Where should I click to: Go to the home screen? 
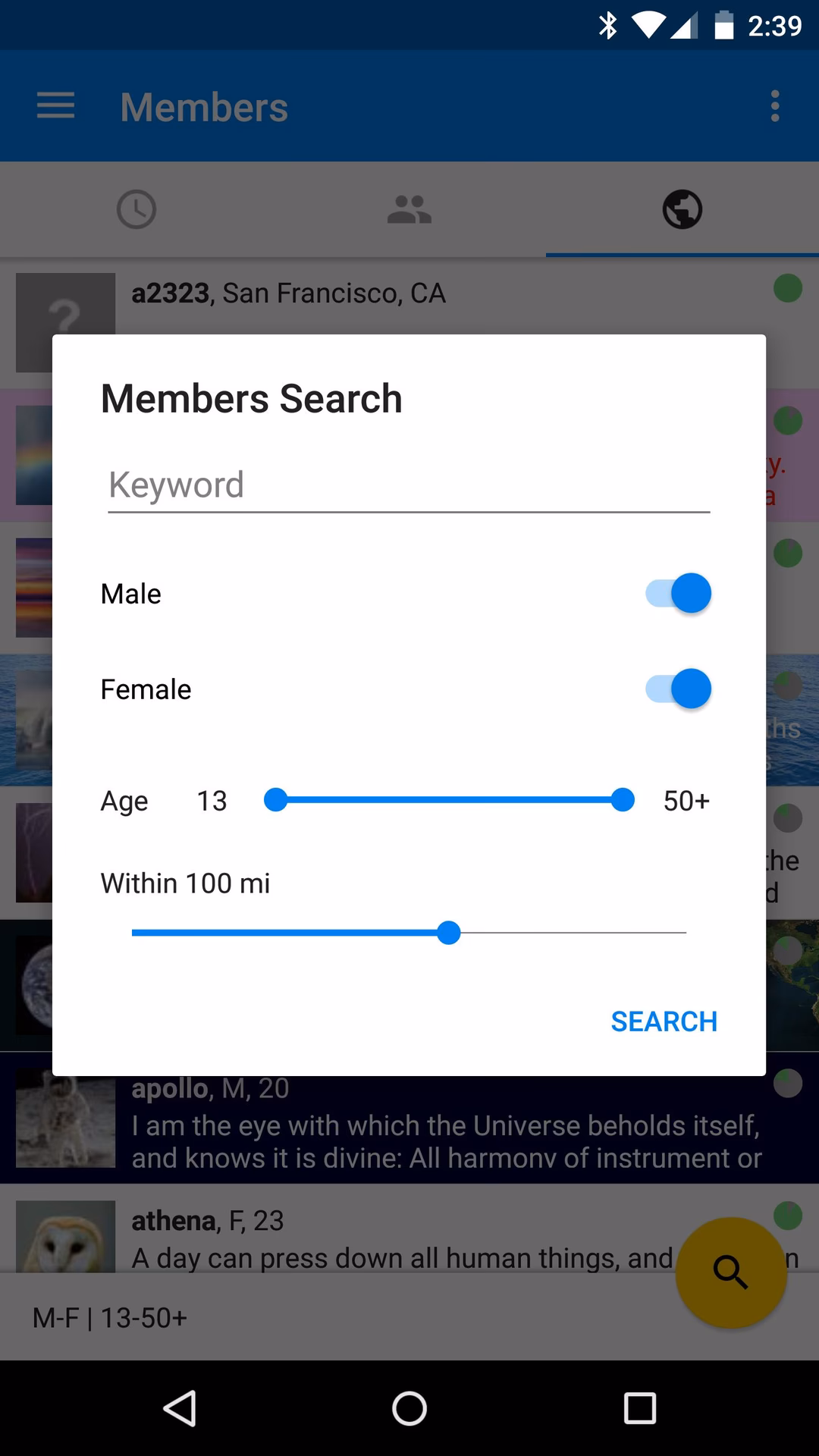tap(409, 1409)
